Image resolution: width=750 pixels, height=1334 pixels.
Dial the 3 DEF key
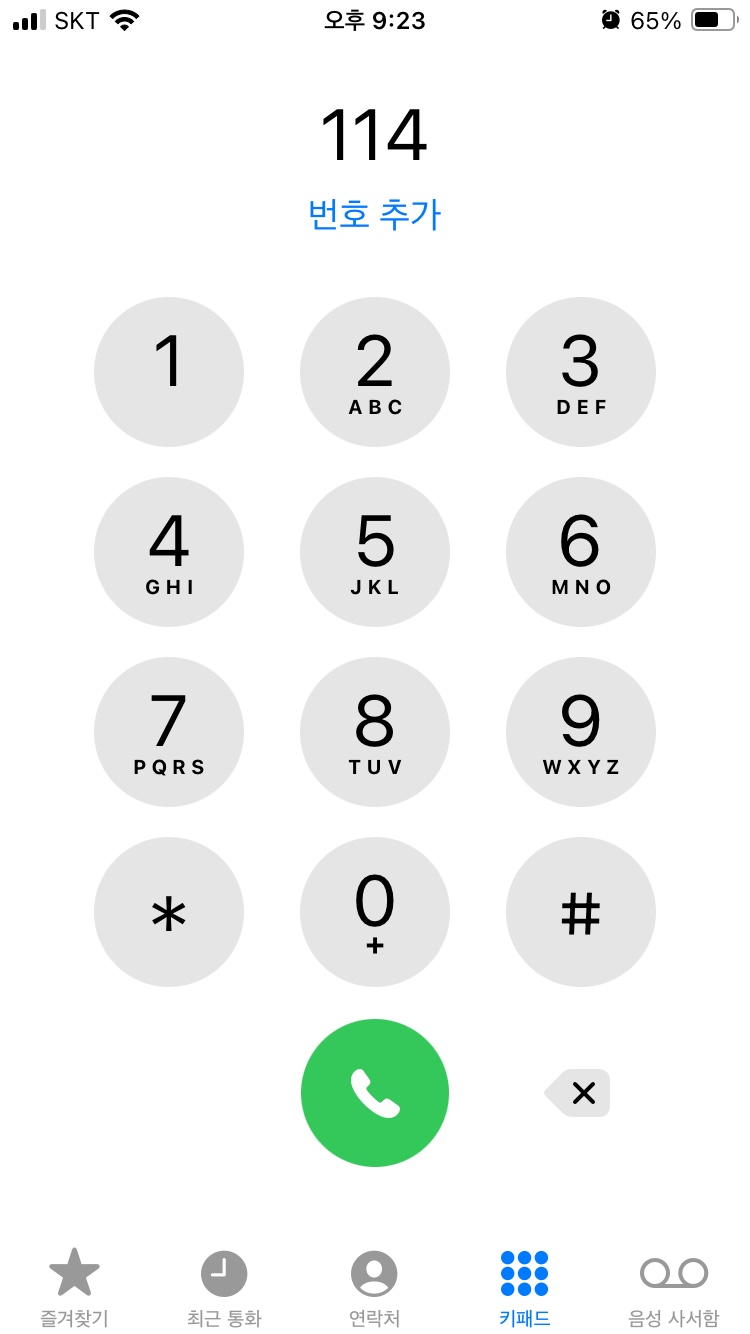[x=580, y=372]
